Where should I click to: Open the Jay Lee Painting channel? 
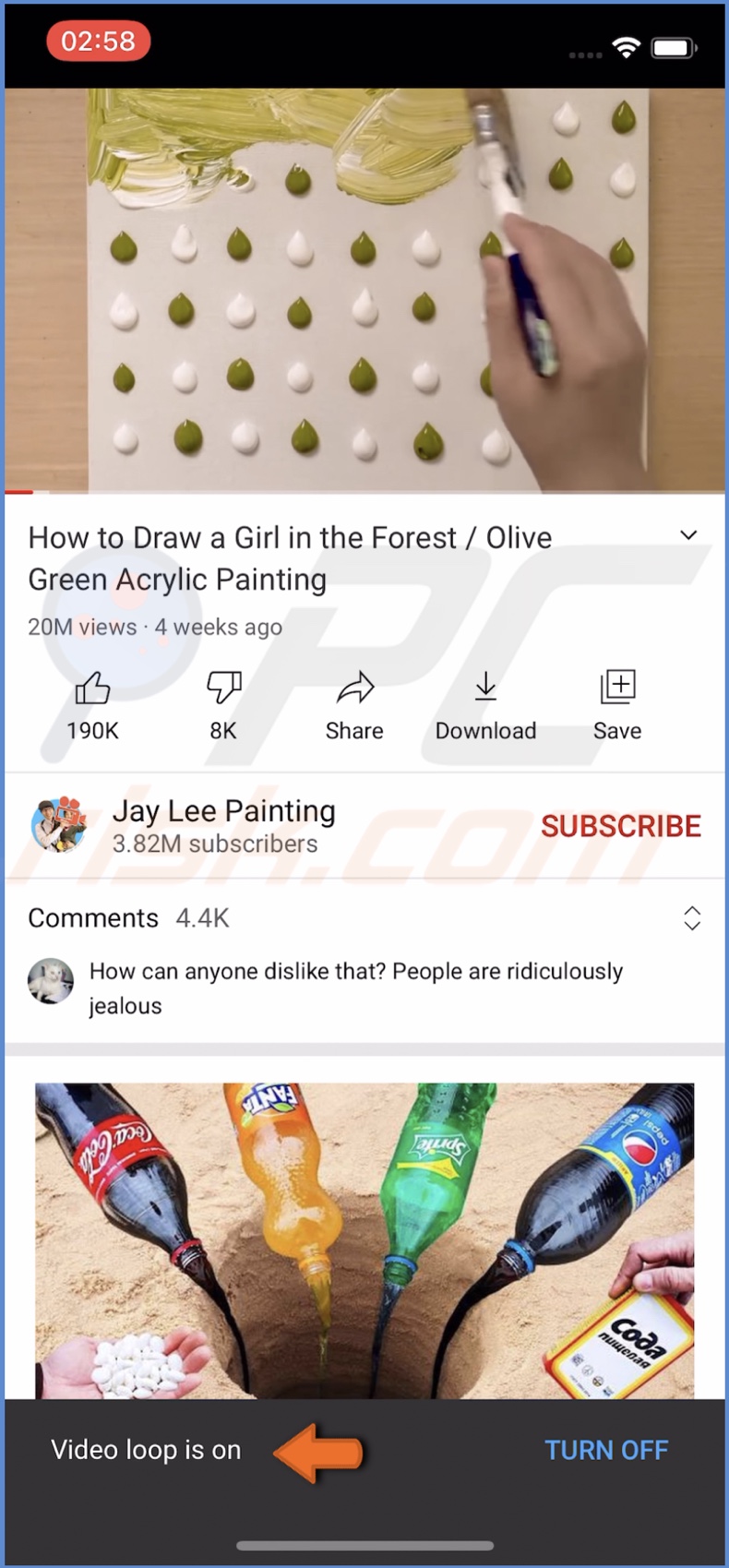(223, 825)
